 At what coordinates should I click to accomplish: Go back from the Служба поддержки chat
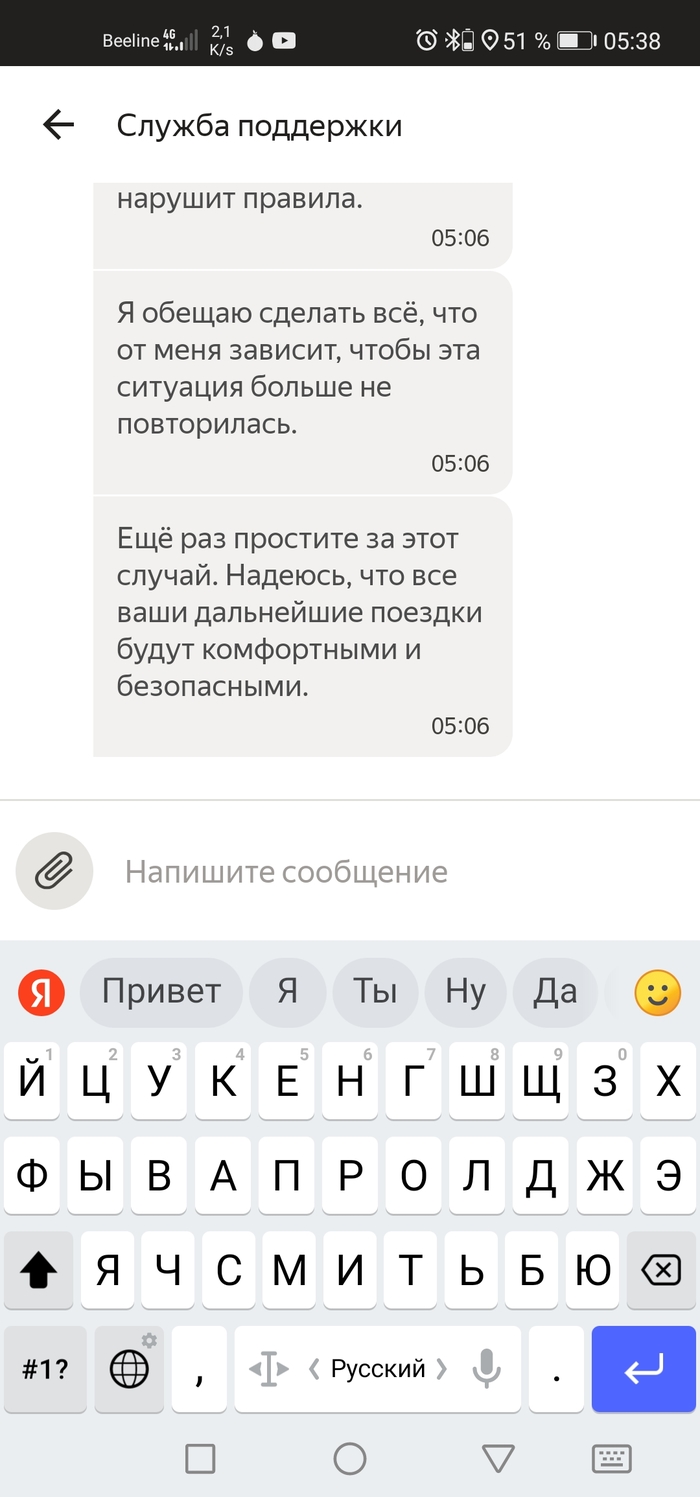(x=58, y=125)
